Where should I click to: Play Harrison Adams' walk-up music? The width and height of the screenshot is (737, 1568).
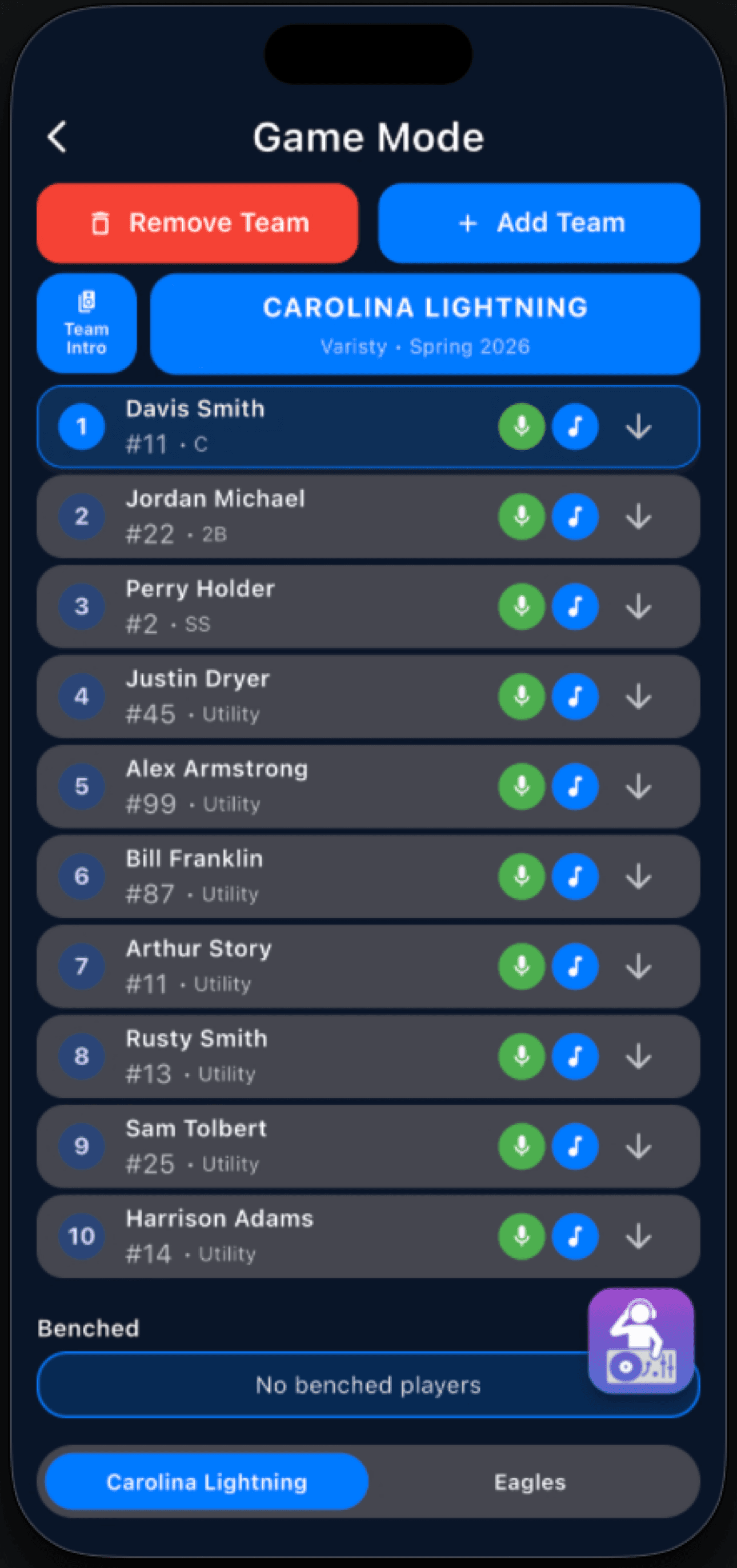point(574,1236)
